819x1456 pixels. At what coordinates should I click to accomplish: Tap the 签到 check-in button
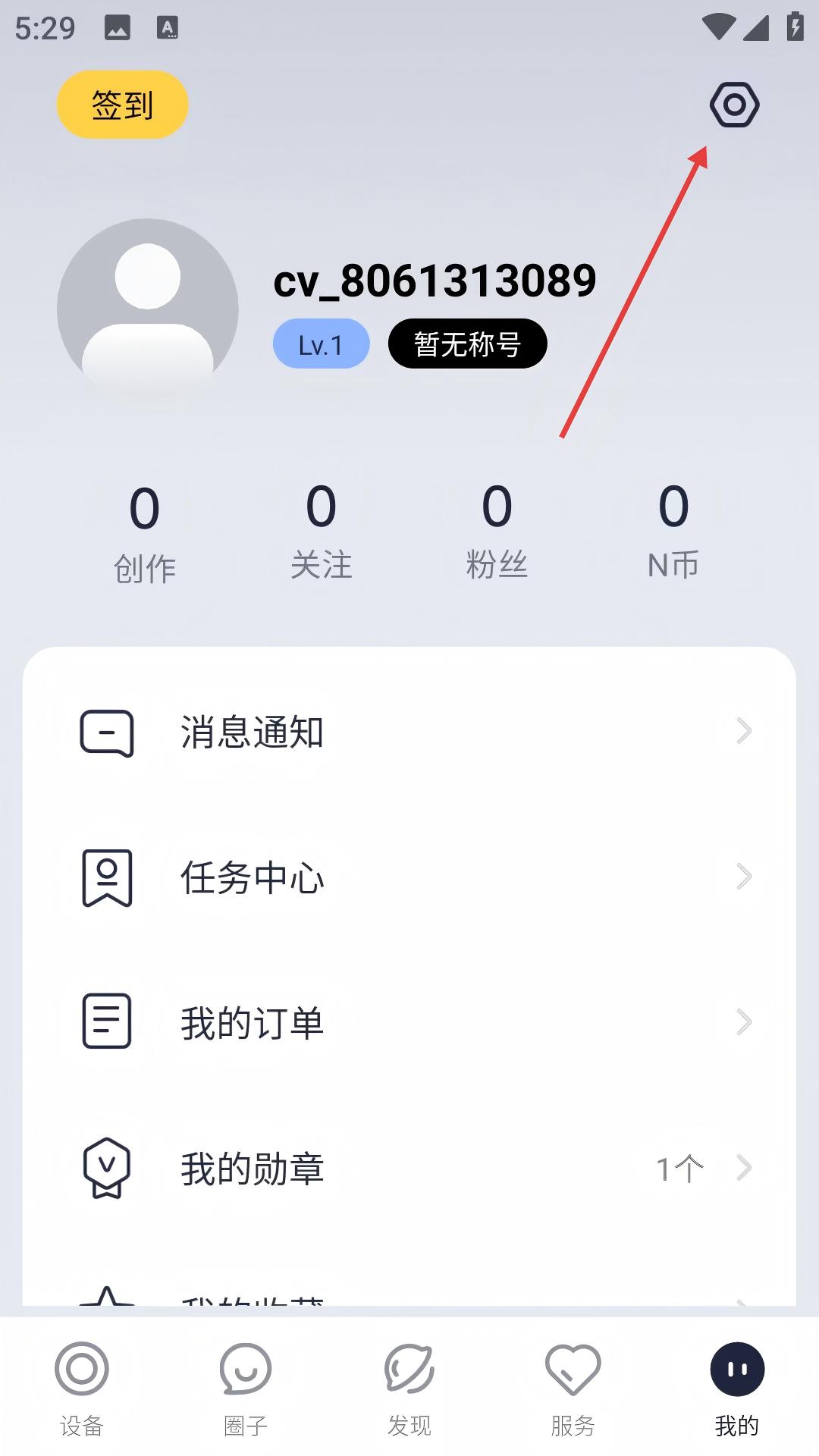pos(123,105)
